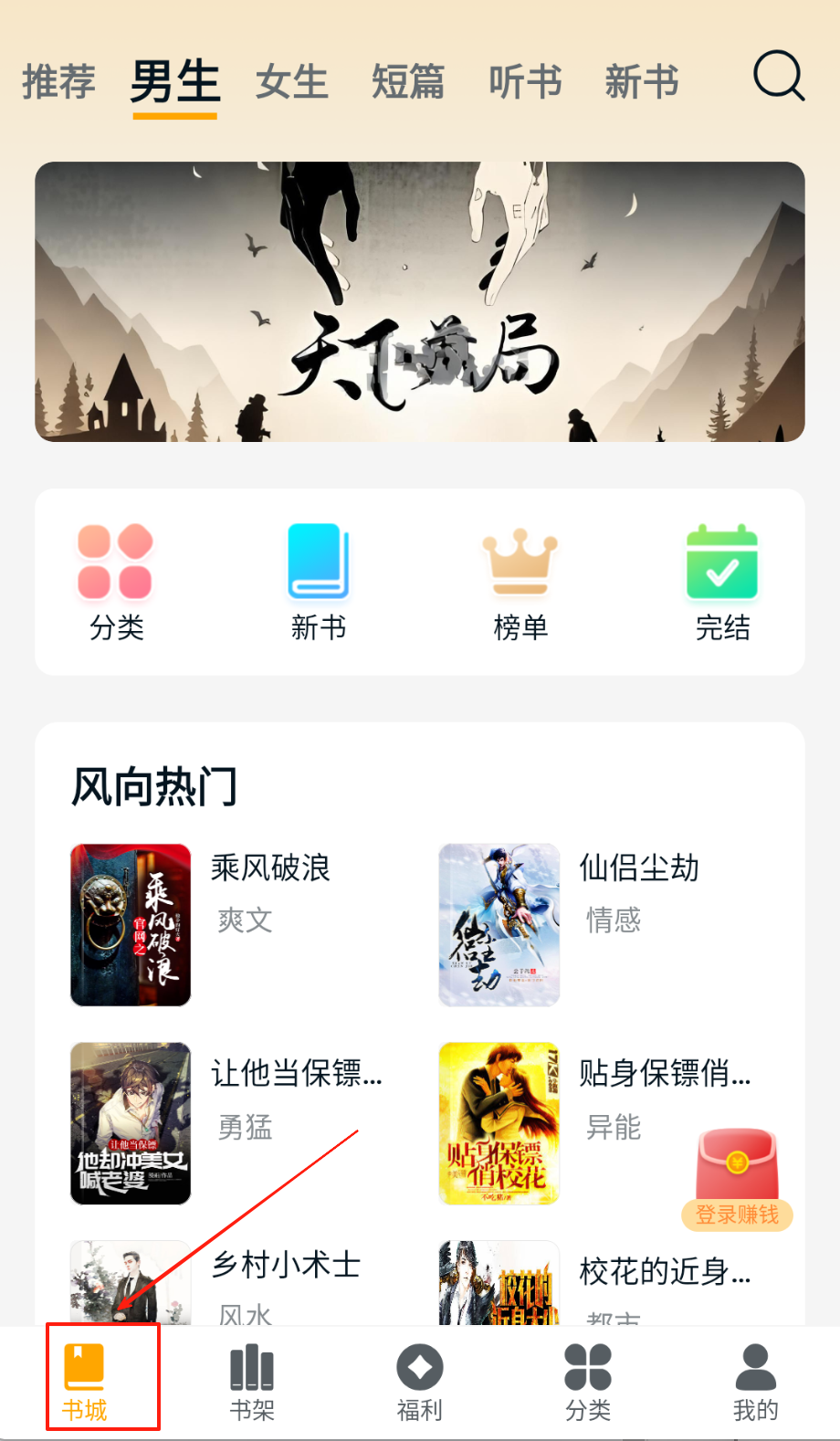This screenshot has height=1441, width=840.
Task: Open the 天下棋局 banner
Action: point(420,301)
